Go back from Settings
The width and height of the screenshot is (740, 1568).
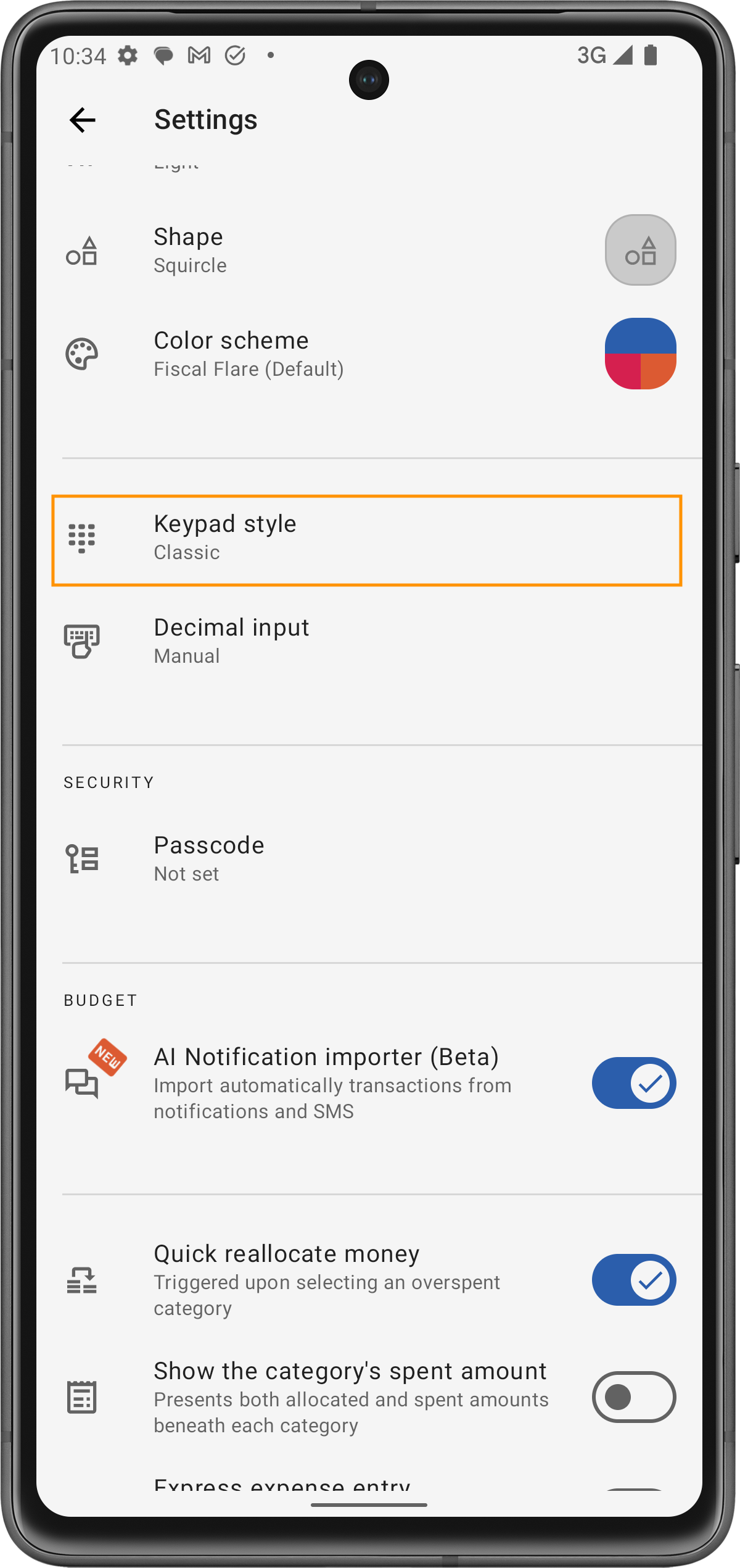coord(83,120)
